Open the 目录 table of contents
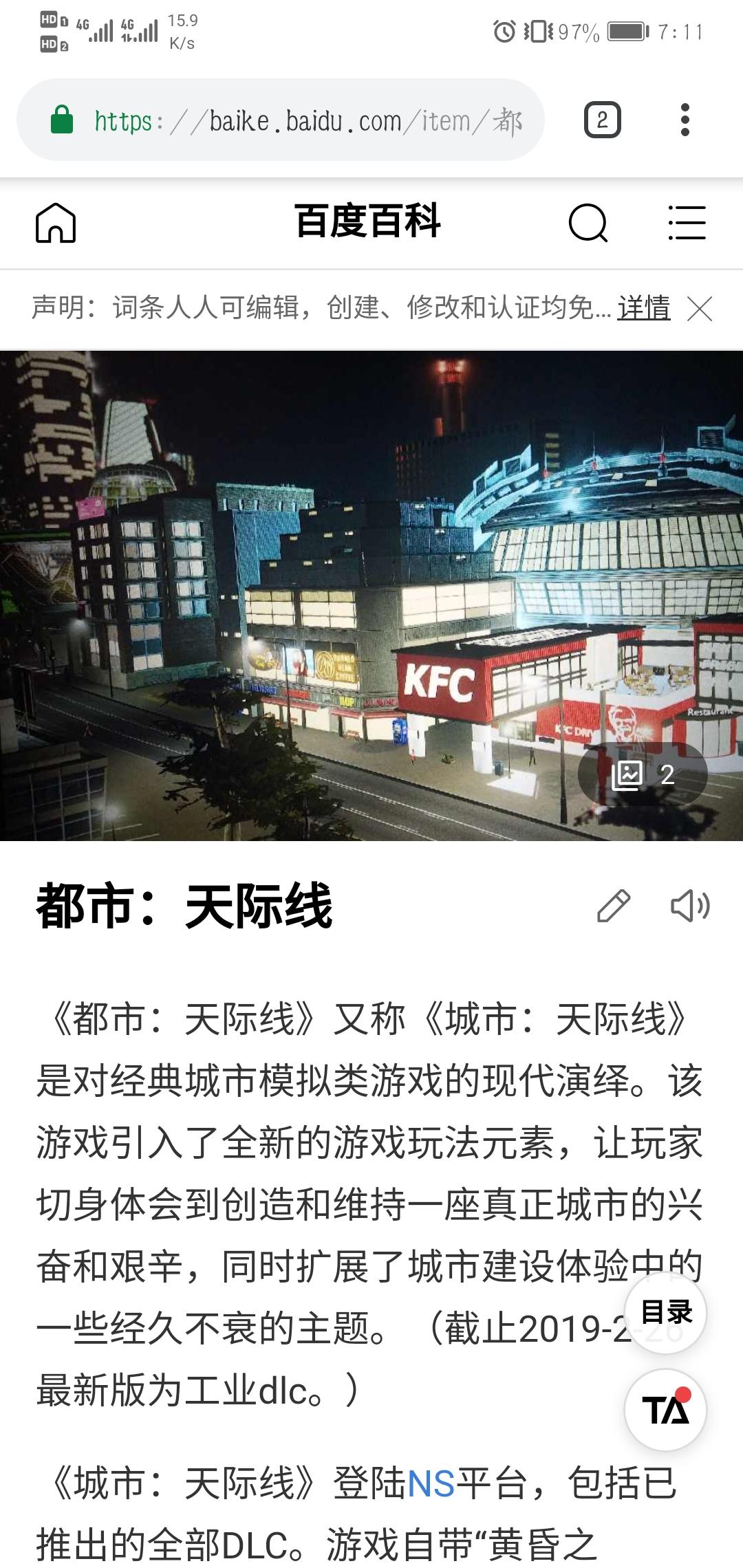The height and width of the screenshot is (1568, 743). coord(665,1311)
